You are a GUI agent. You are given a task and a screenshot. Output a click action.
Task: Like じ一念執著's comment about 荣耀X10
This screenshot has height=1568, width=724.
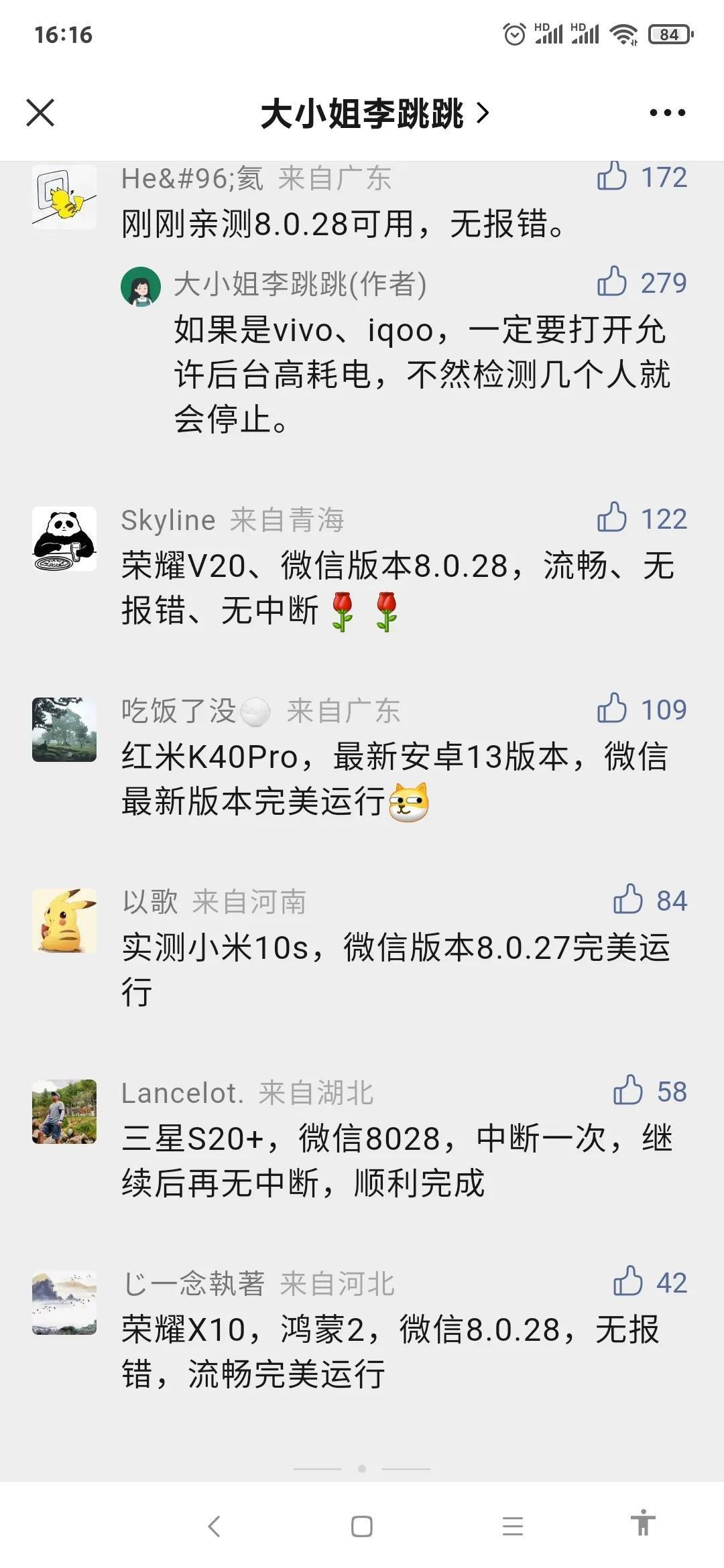pos(628,1282)
